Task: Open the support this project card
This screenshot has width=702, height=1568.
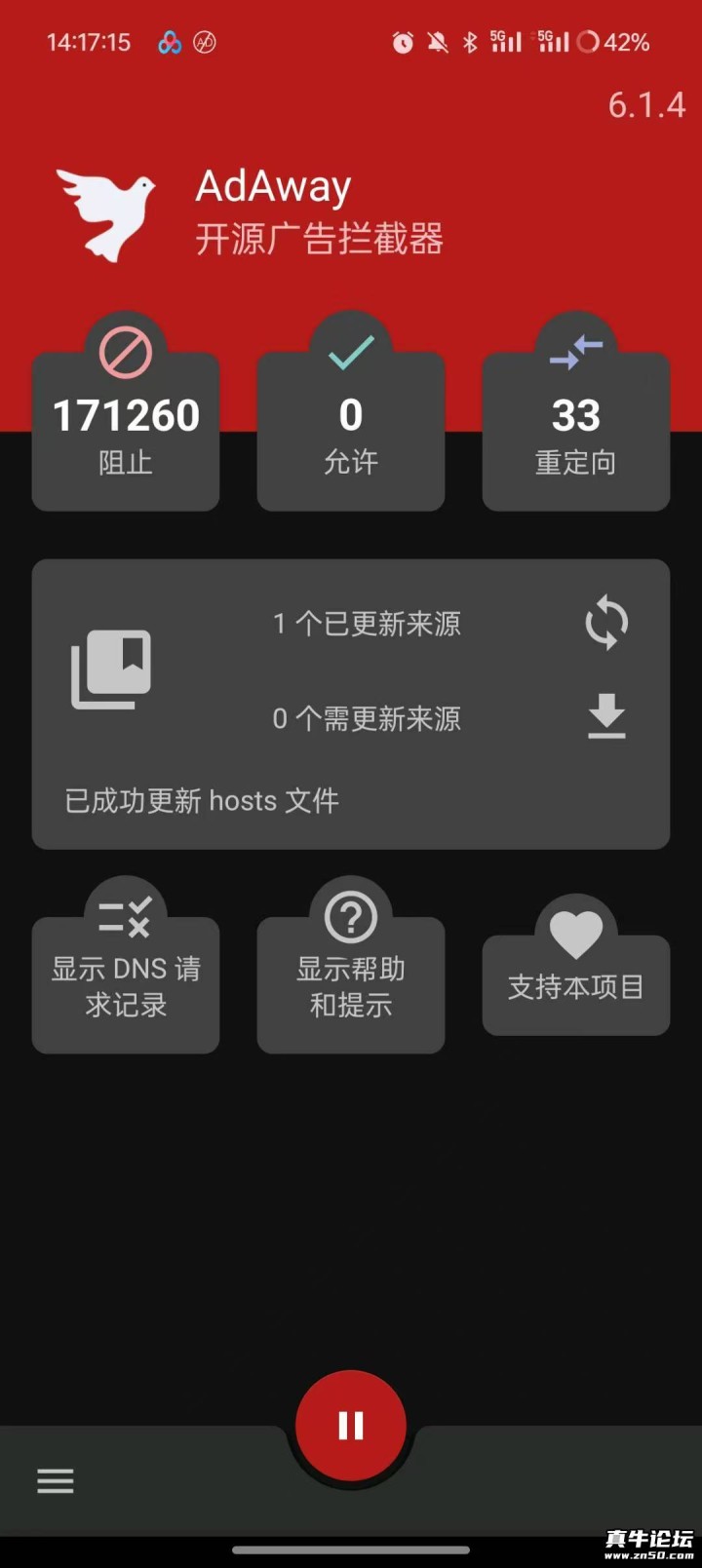Action: click(575, 985)
